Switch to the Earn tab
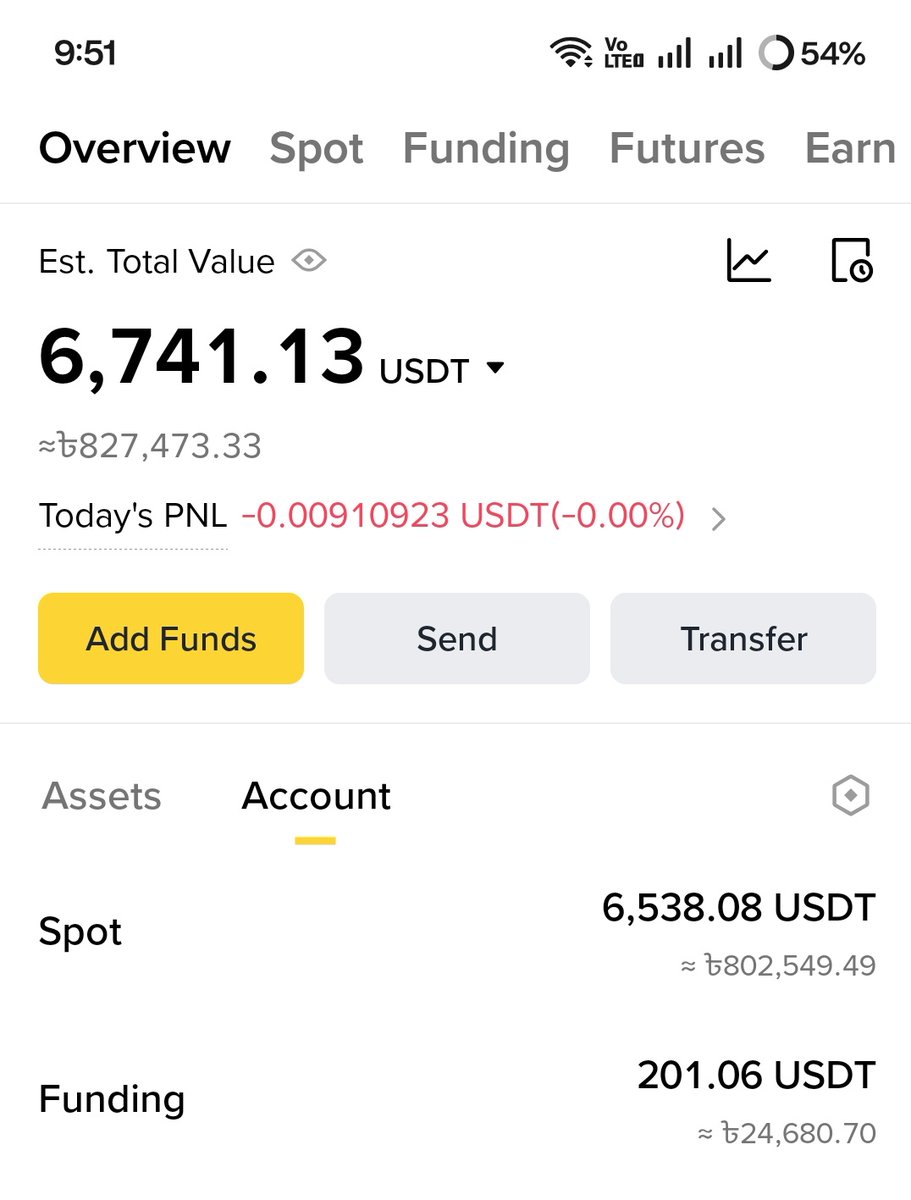 coord(850,148)
